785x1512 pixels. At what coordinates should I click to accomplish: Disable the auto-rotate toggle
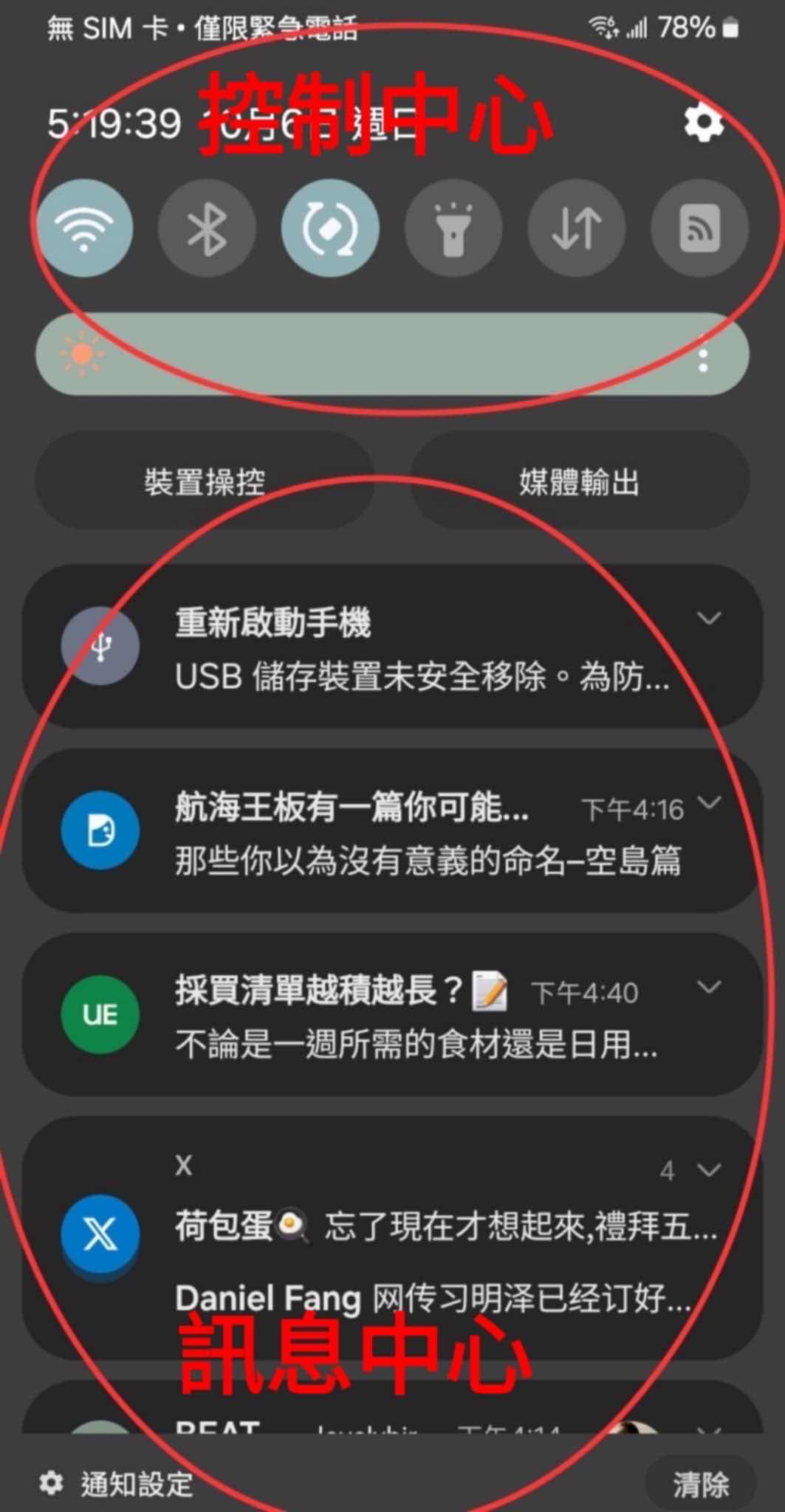pyautogui.click(x=330, y=228)
